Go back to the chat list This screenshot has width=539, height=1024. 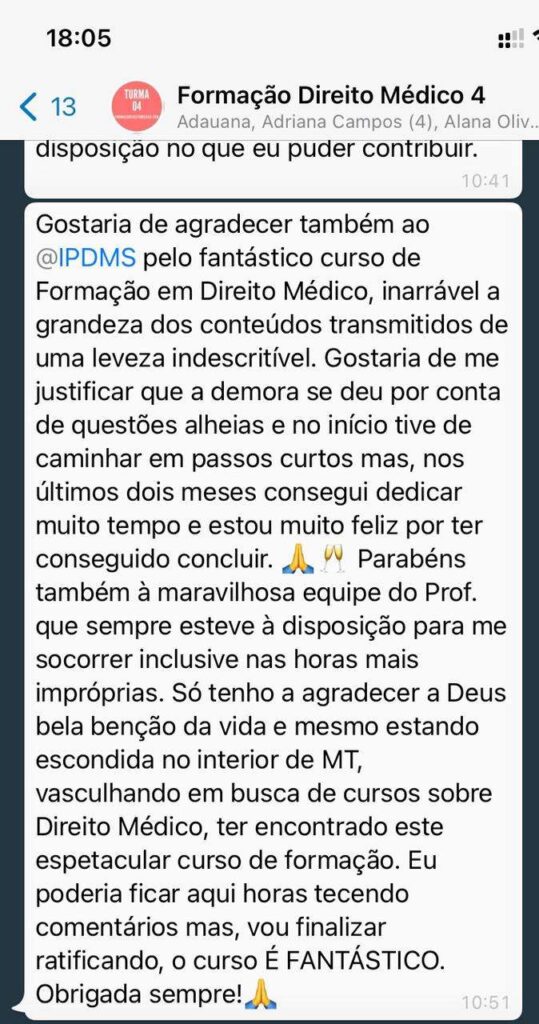point(48,106)
